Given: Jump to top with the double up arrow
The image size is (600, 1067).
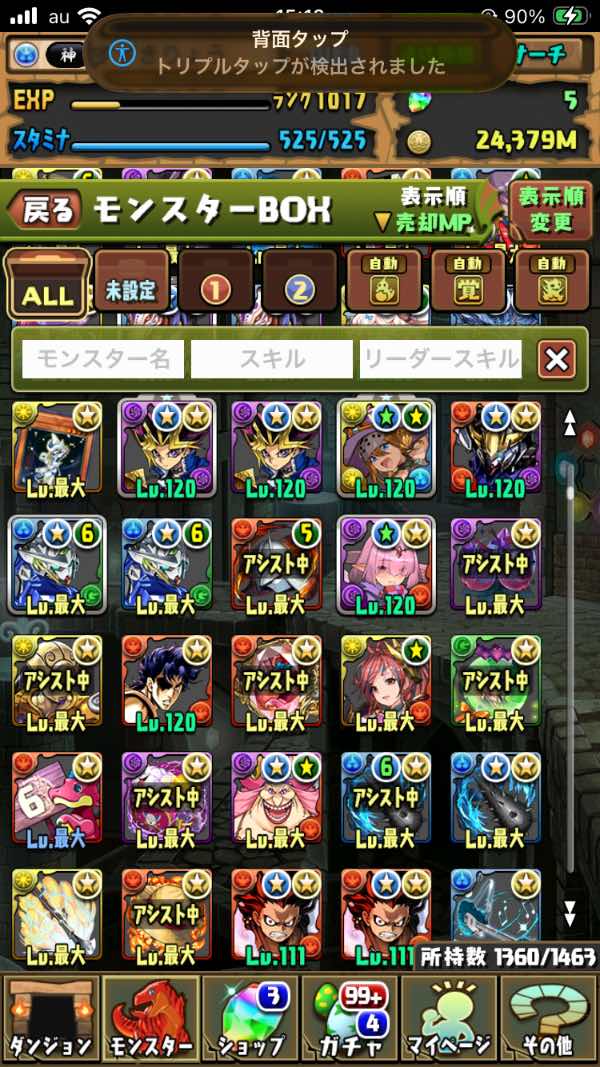Looking at the screenshot, I should point(570,423).
